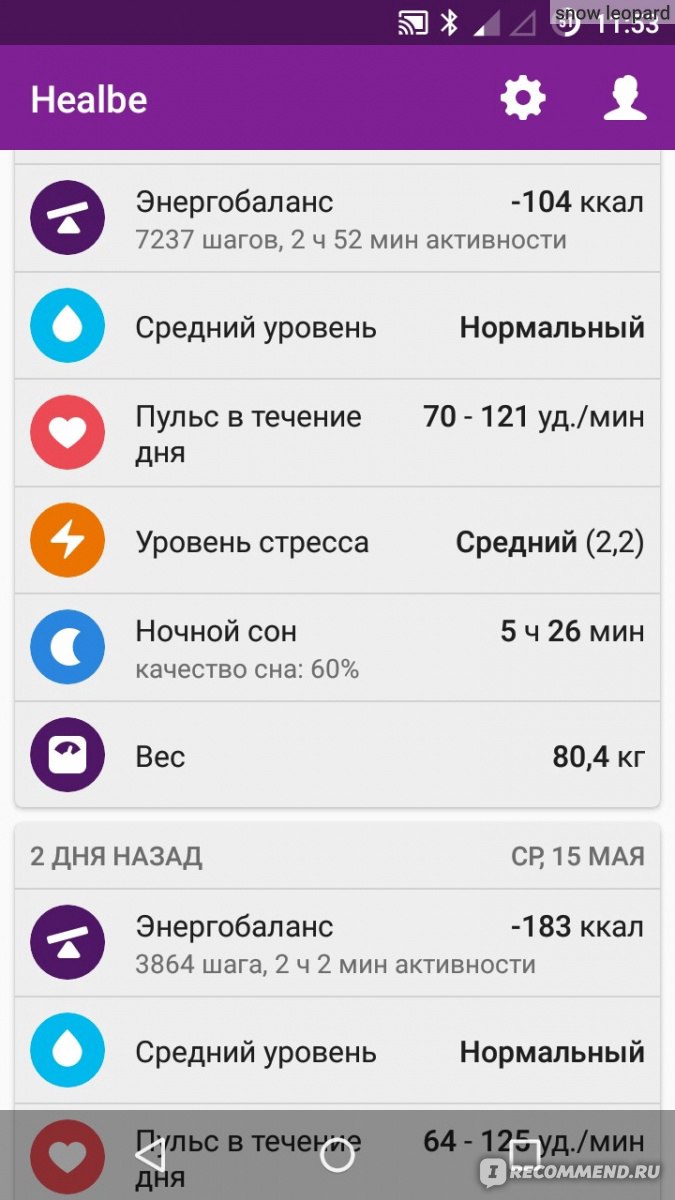Viewport: 675px width, 1200px height.
Task: Open the pulse row showing 64 - 125 уд./мин
Action: (x=337, y=1152)
